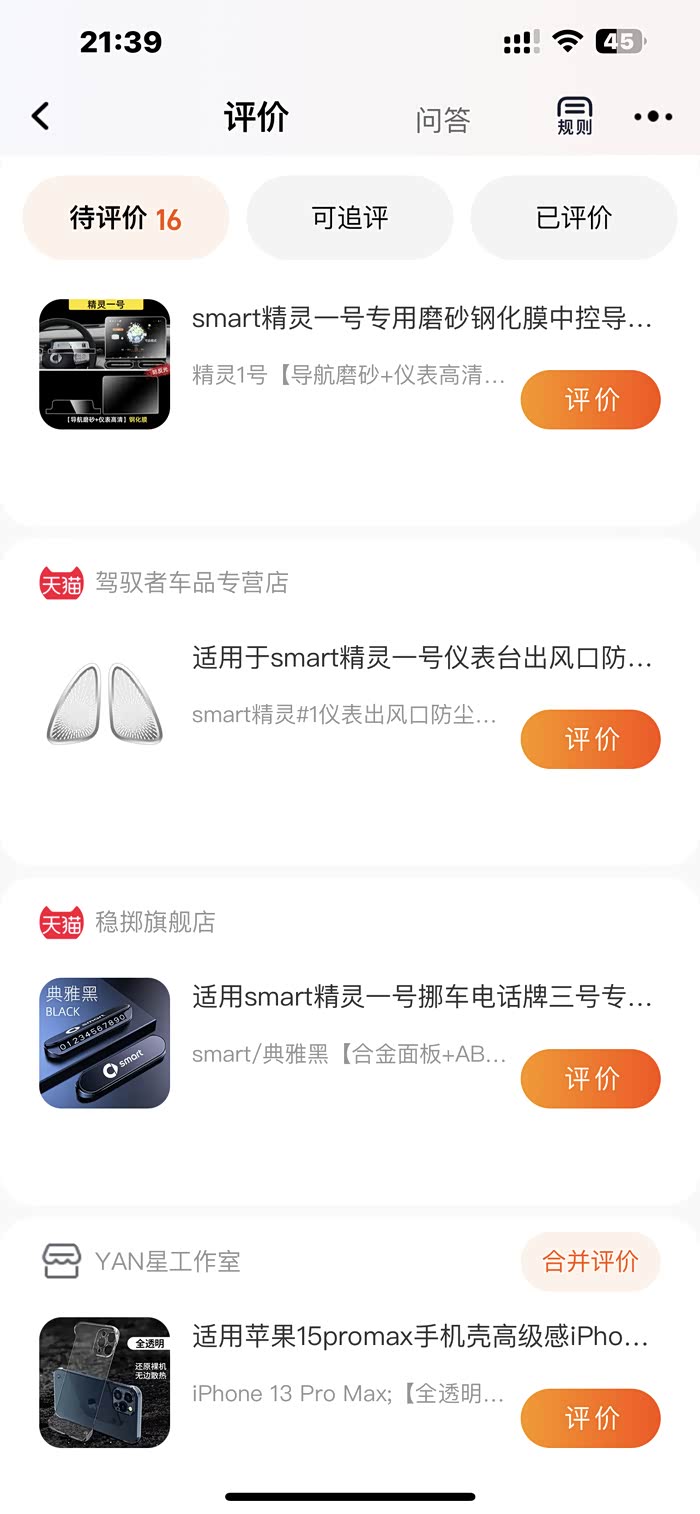Visit the 稳掷旗舰店 store page
700x1514 pixels.
click(x=155, y=922)
